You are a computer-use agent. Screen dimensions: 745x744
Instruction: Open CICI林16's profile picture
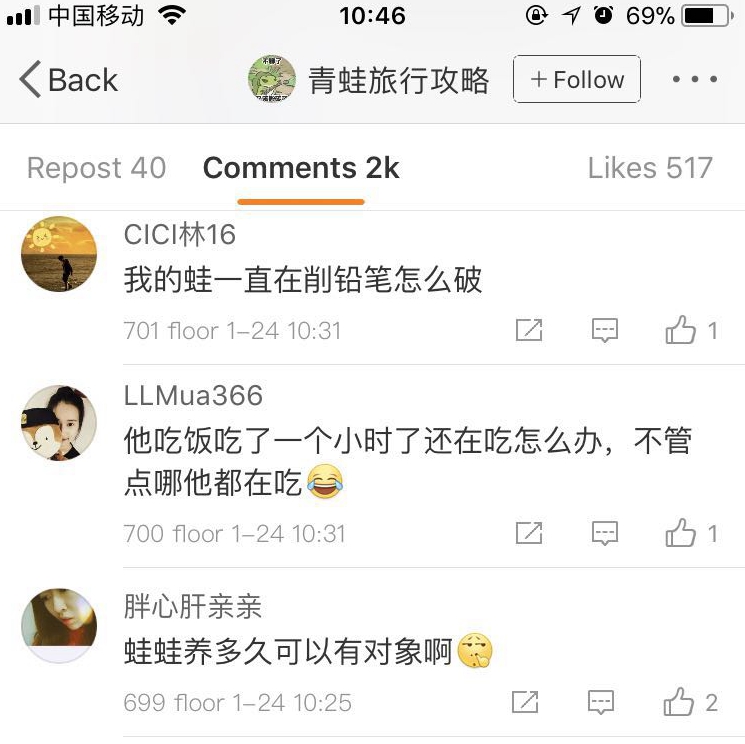pos(59,255)
